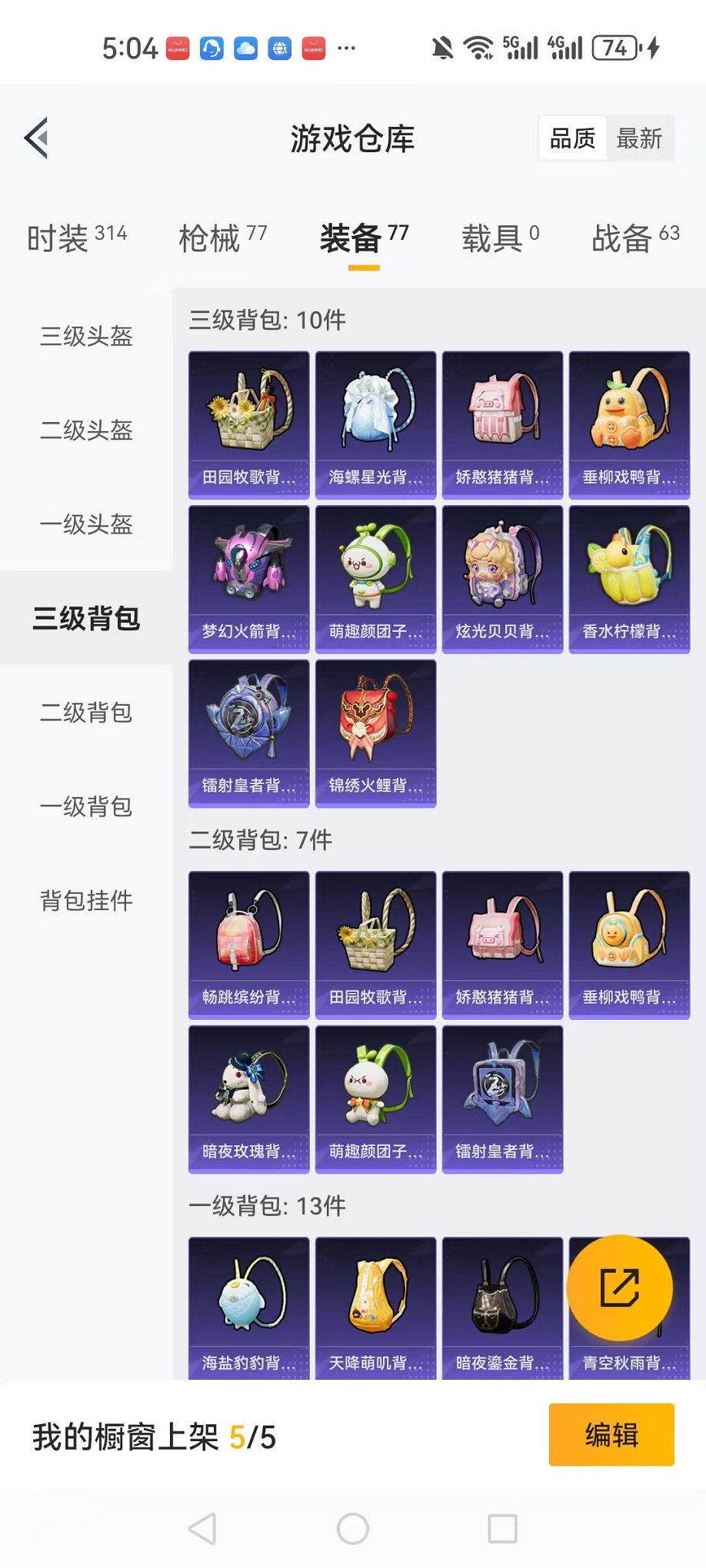The image size is (706, 1568).
Task: Select 三级头盔 in the side list
Action: pos(86,336)
